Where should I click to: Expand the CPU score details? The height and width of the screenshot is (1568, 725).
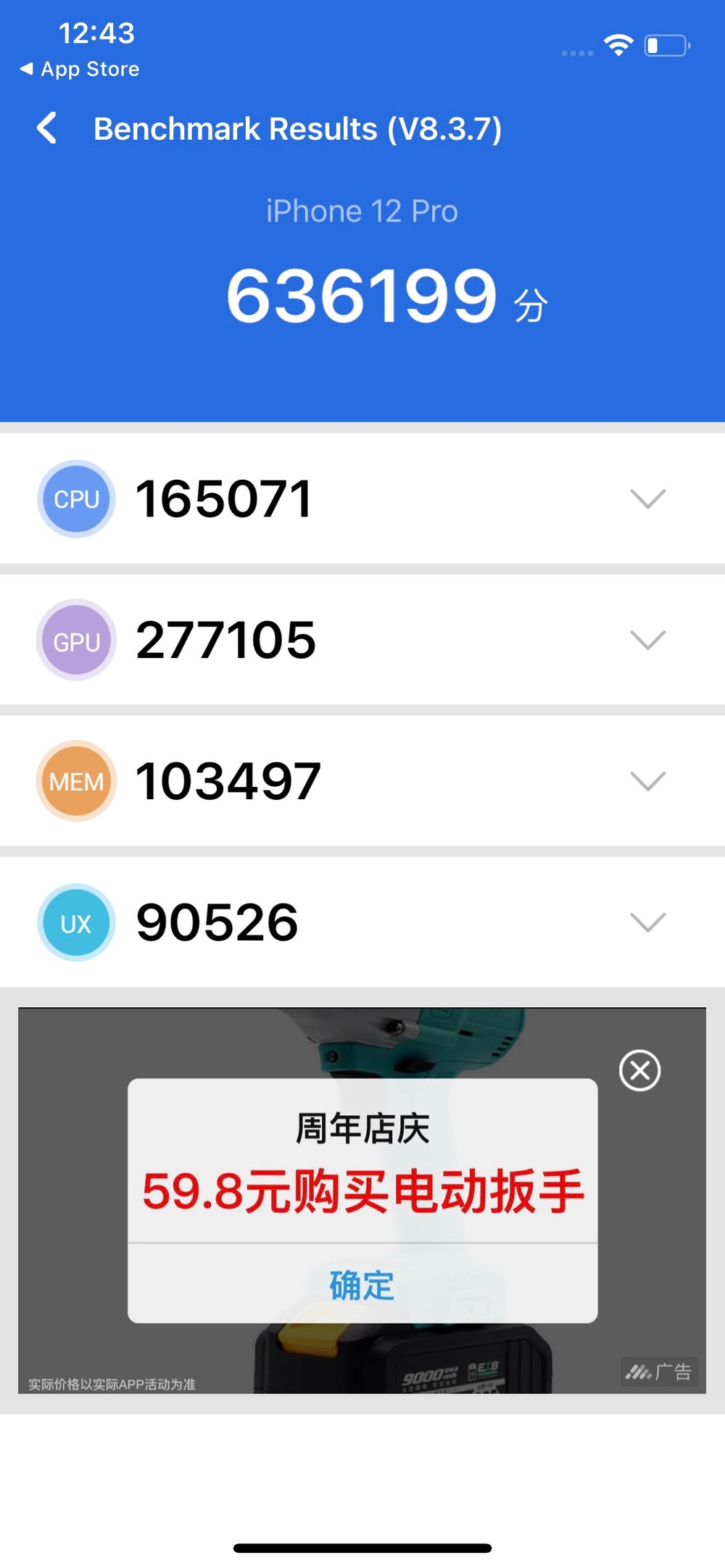(x=647, y=499)
